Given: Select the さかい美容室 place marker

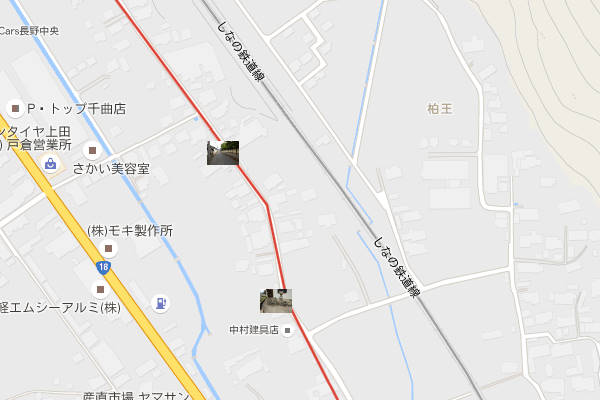Looking at the screenshot, I should click(93, 151).
